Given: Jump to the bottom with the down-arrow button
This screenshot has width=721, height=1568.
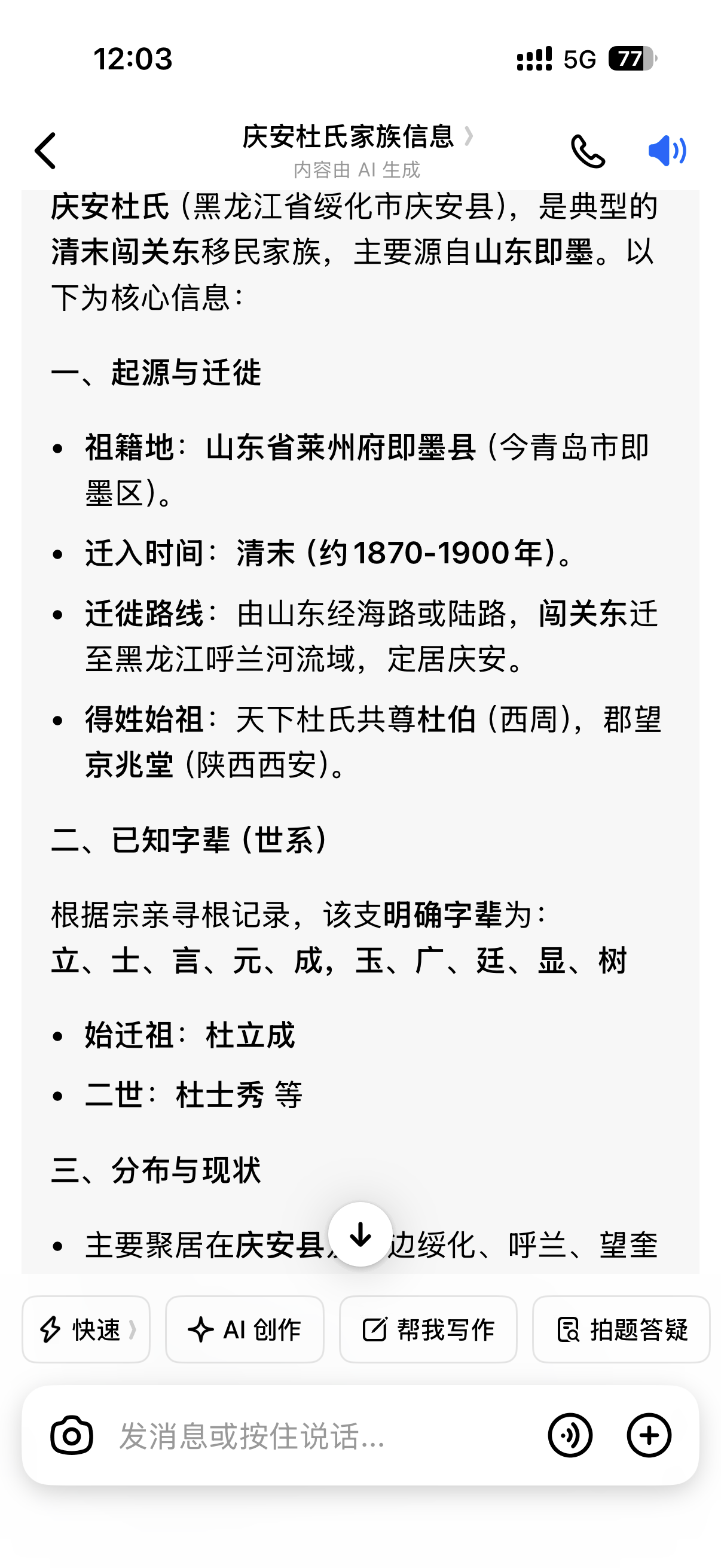Looking at the screenshot, I should point(360,1234).
